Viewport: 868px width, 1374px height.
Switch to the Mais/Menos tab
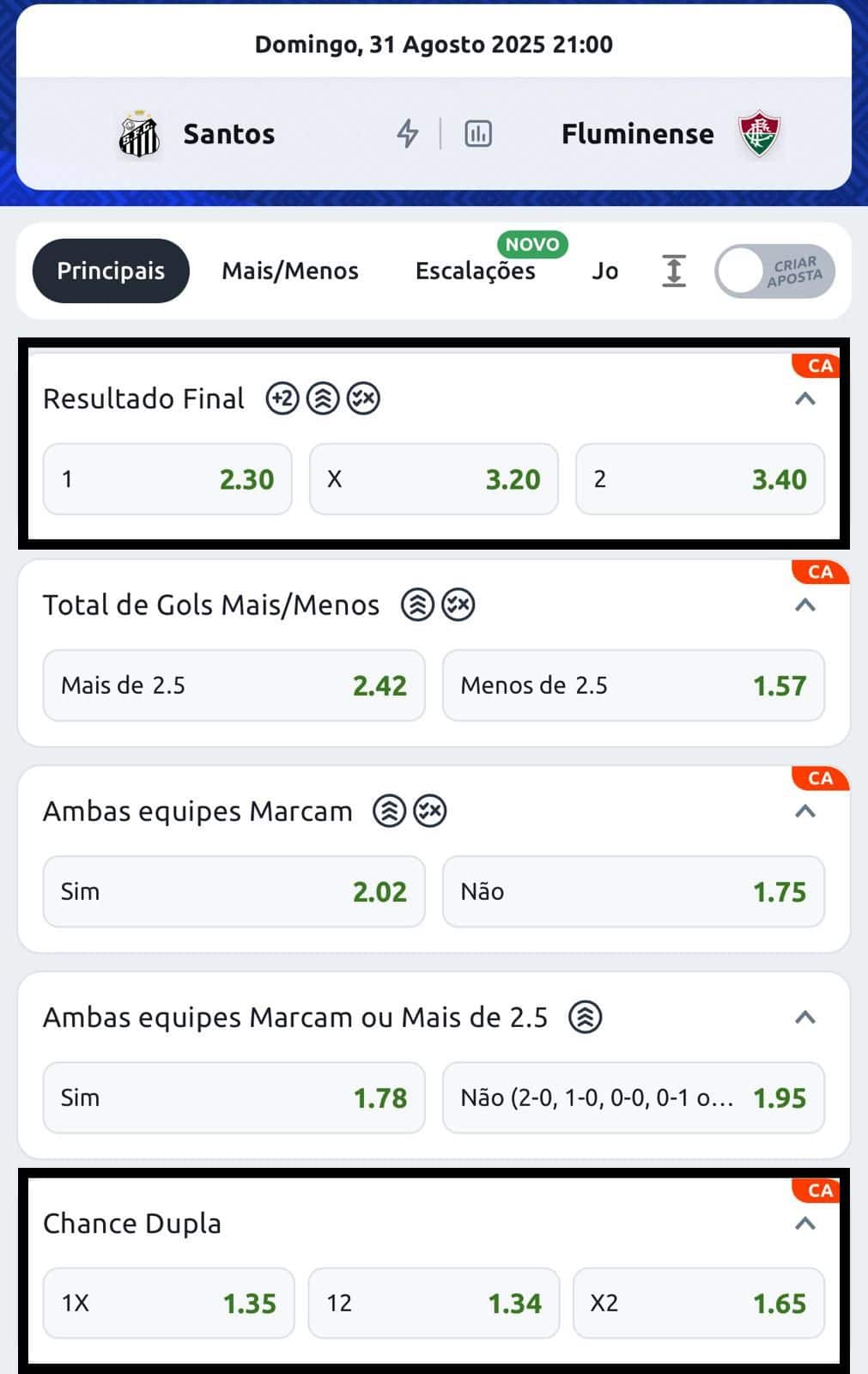pos(289,271)
